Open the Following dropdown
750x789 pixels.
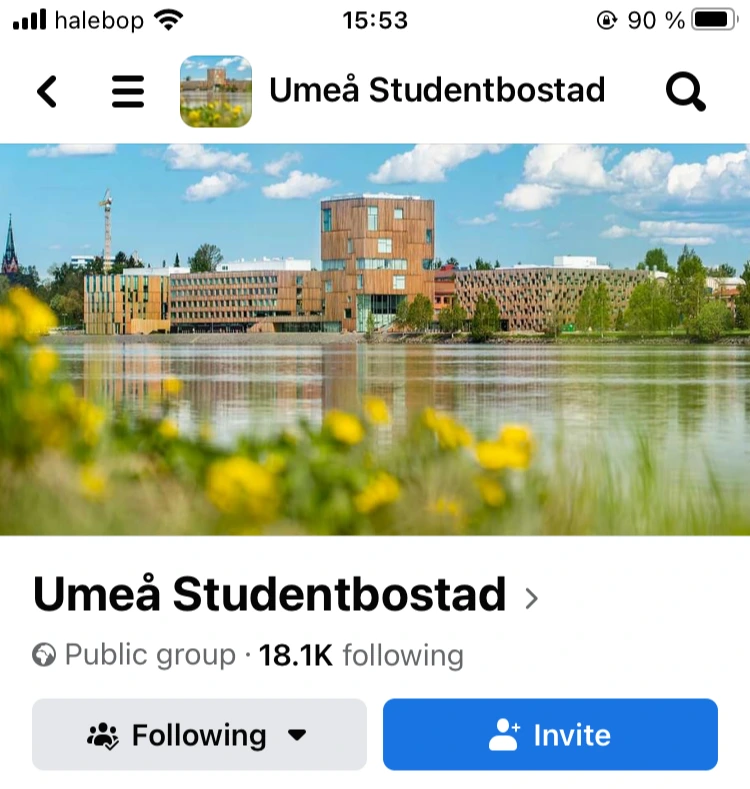point(199,735)
